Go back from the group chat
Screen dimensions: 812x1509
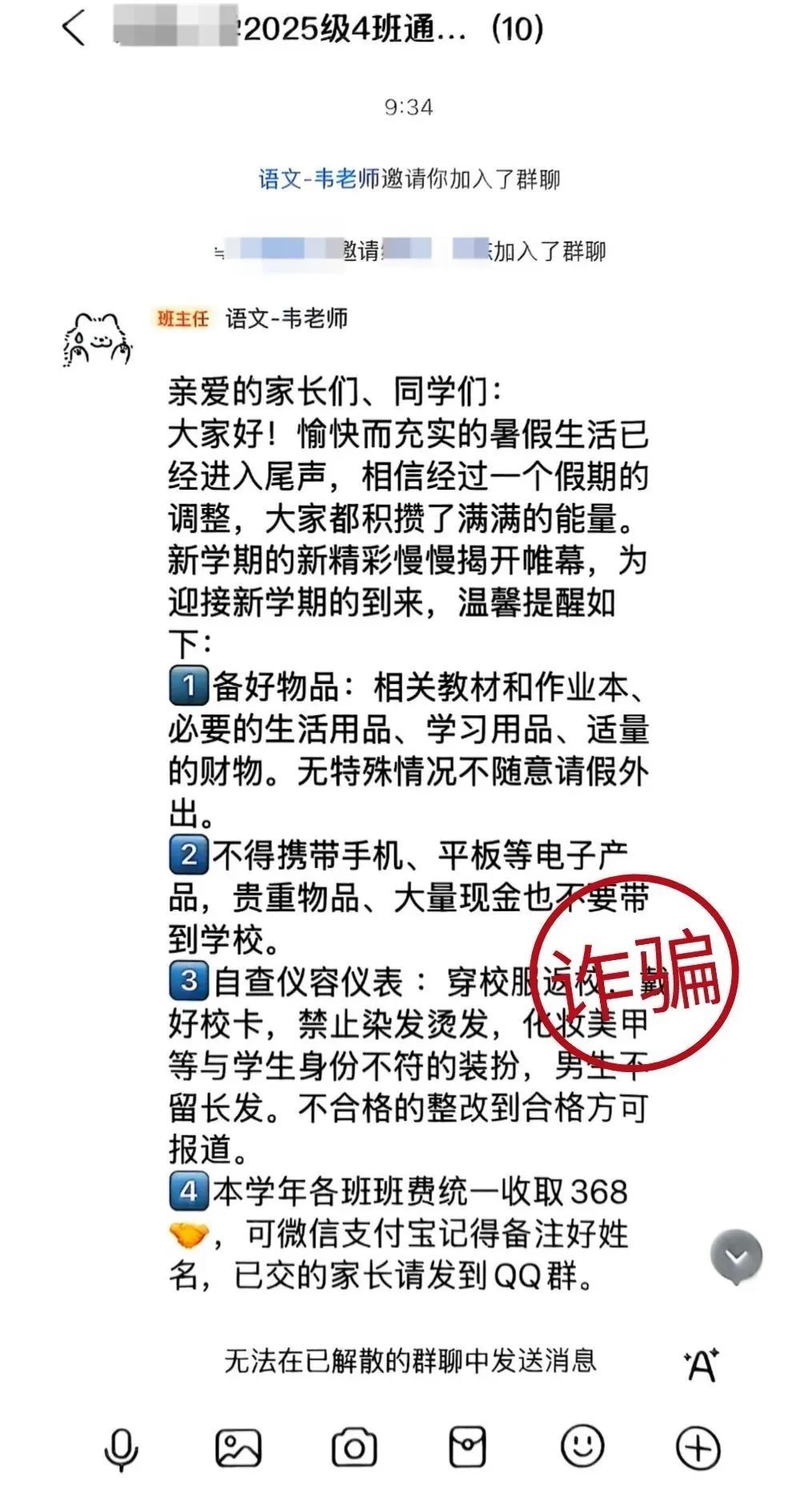coord(74,29)
